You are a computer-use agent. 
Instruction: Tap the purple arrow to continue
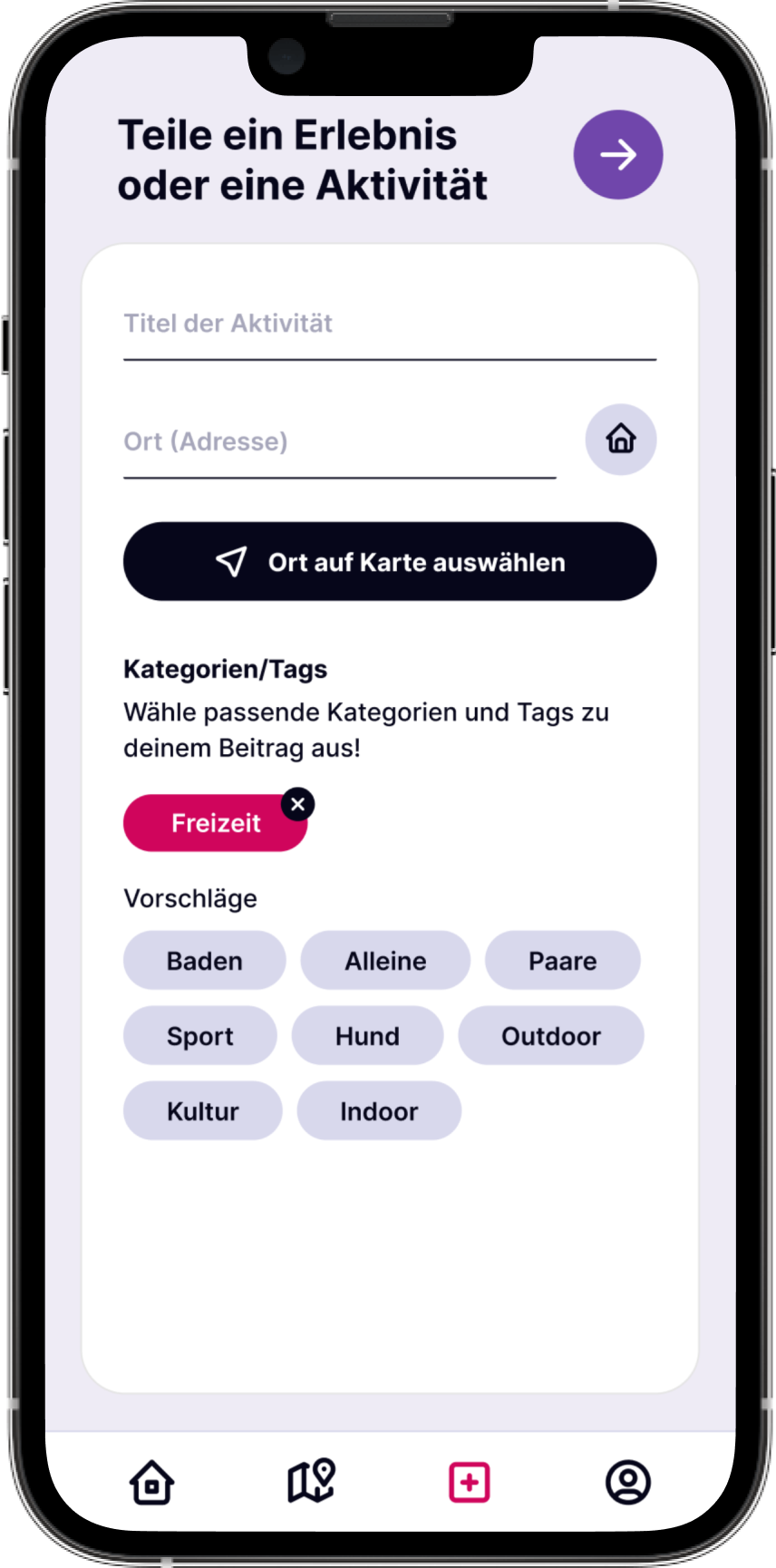click(618, 155)
